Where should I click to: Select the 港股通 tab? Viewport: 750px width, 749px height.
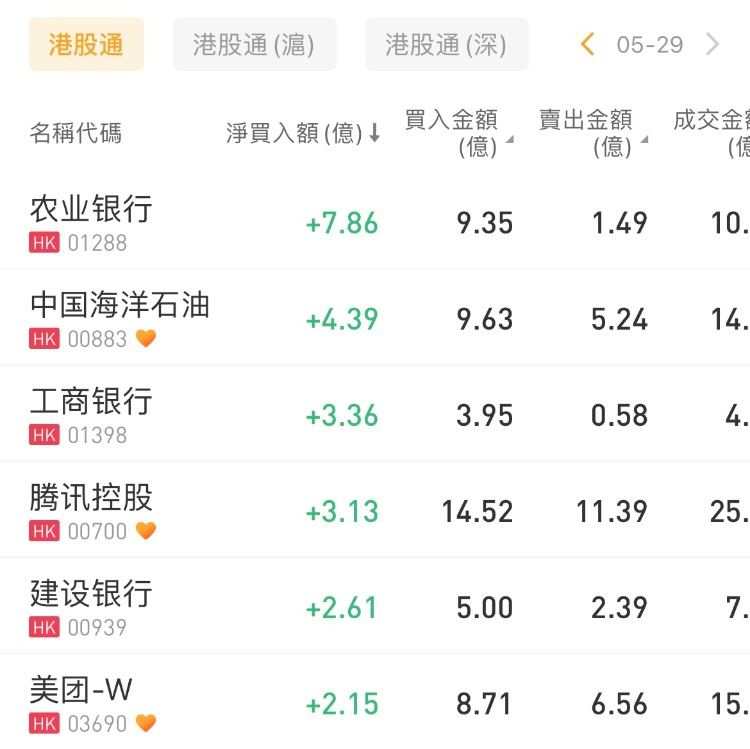click(x=86, y=45)
